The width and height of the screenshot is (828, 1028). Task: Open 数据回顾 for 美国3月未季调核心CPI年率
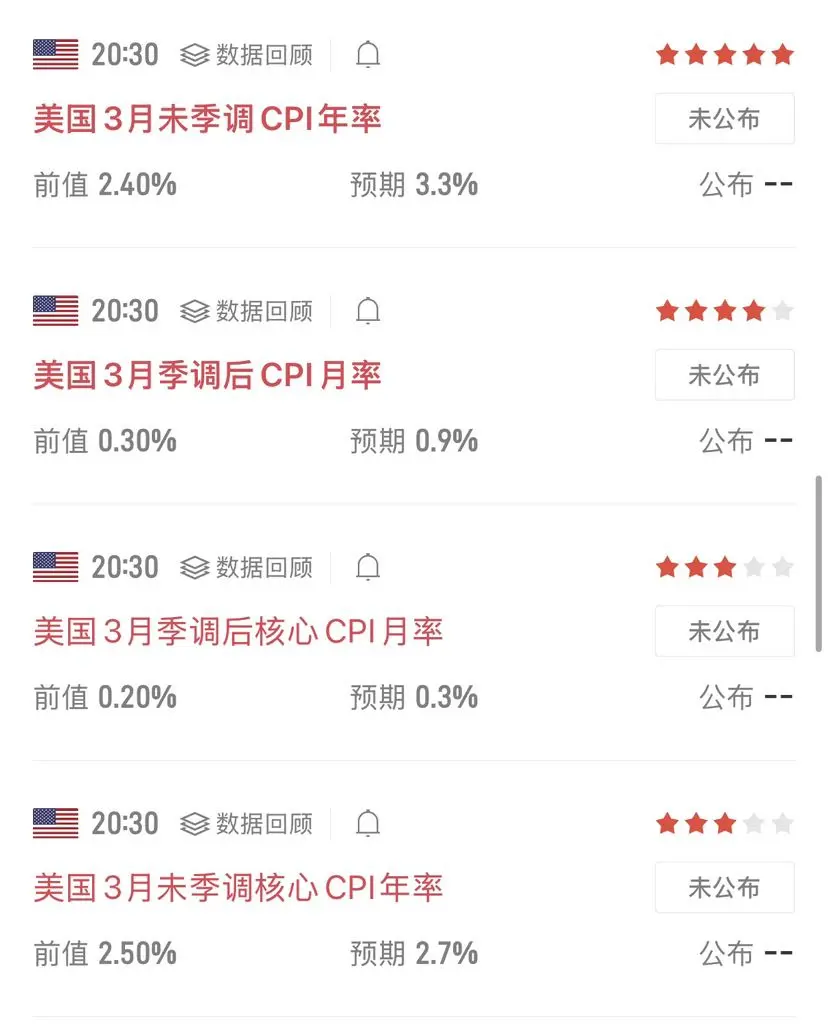pos(247,823)
